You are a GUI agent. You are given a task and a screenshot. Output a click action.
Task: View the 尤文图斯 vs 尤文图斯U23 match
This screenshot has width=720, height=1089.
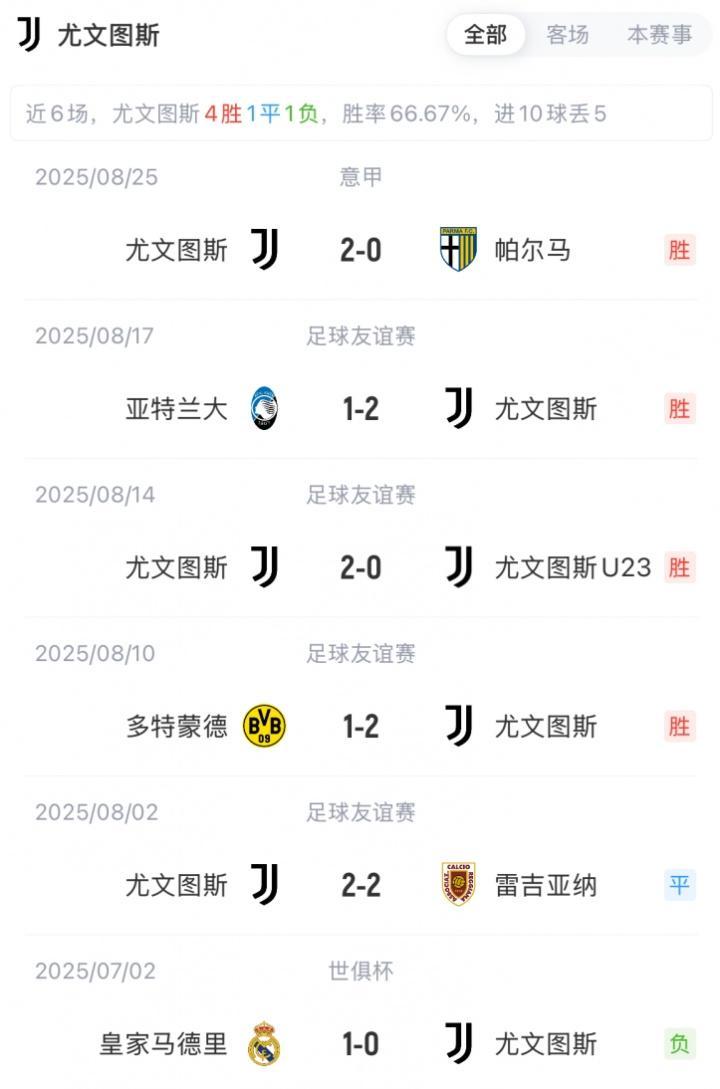(x=360, y=567)
